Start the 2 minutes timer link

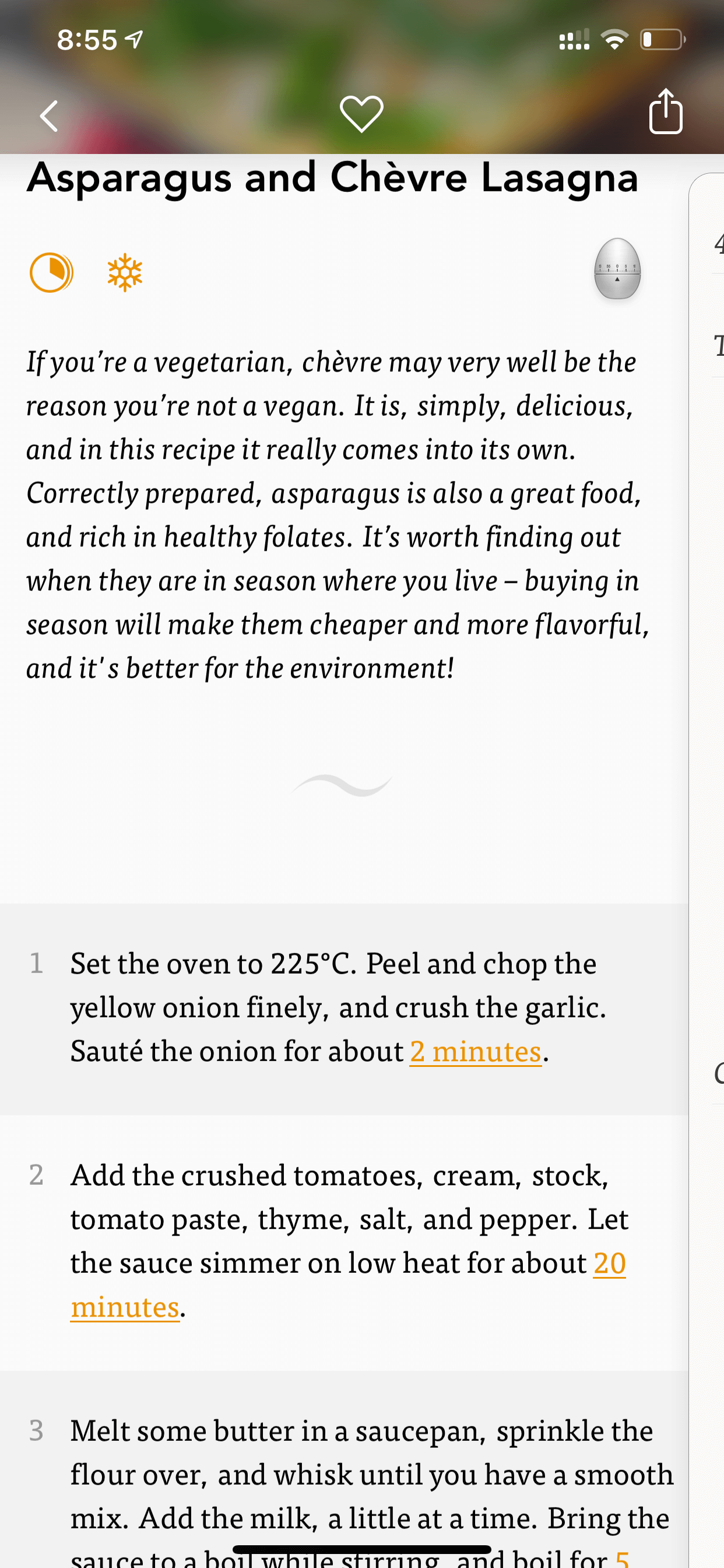[475, 1052]
